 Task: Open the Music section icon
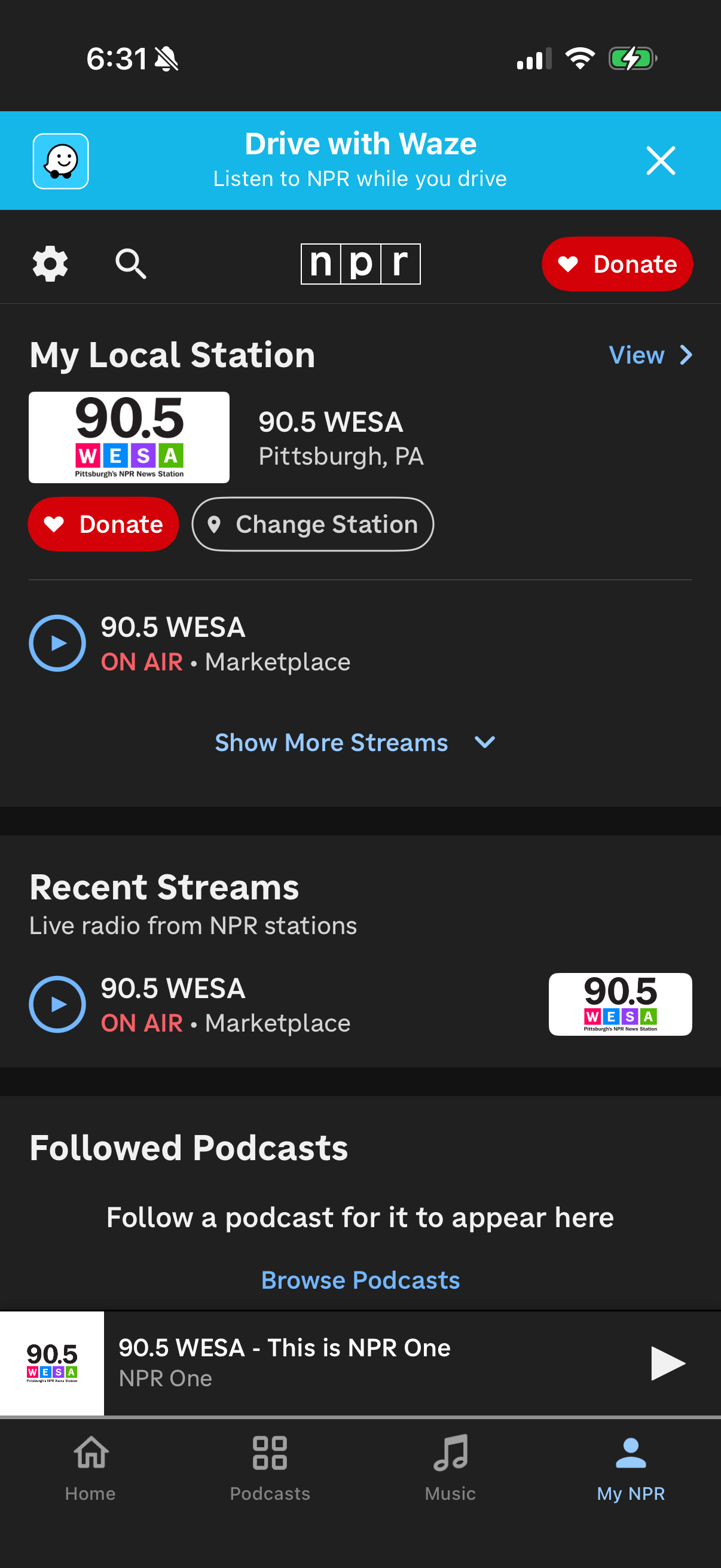(449, 1468)
